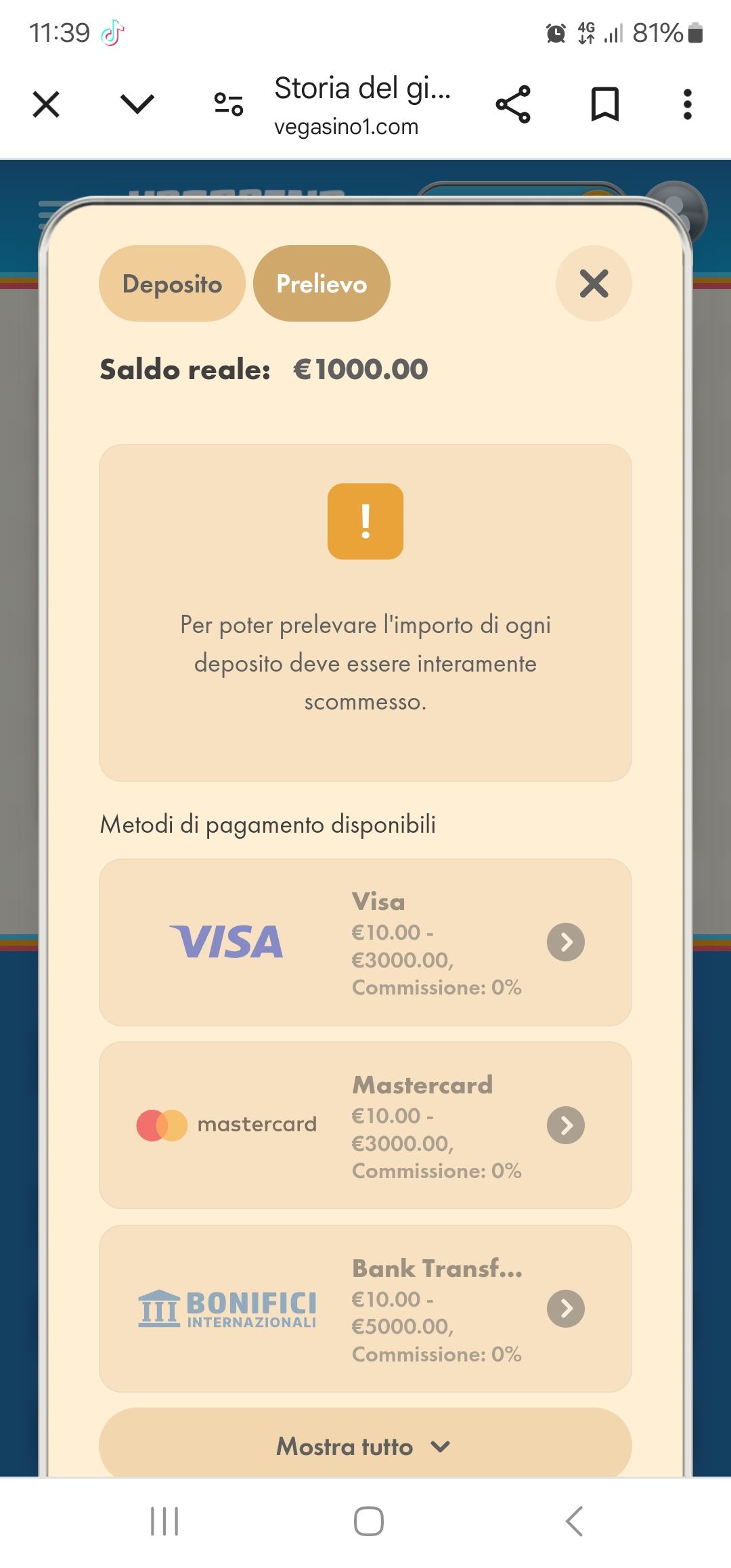
Task: Open recent apps from navigation bar
Action: [x=164, y=1522]
